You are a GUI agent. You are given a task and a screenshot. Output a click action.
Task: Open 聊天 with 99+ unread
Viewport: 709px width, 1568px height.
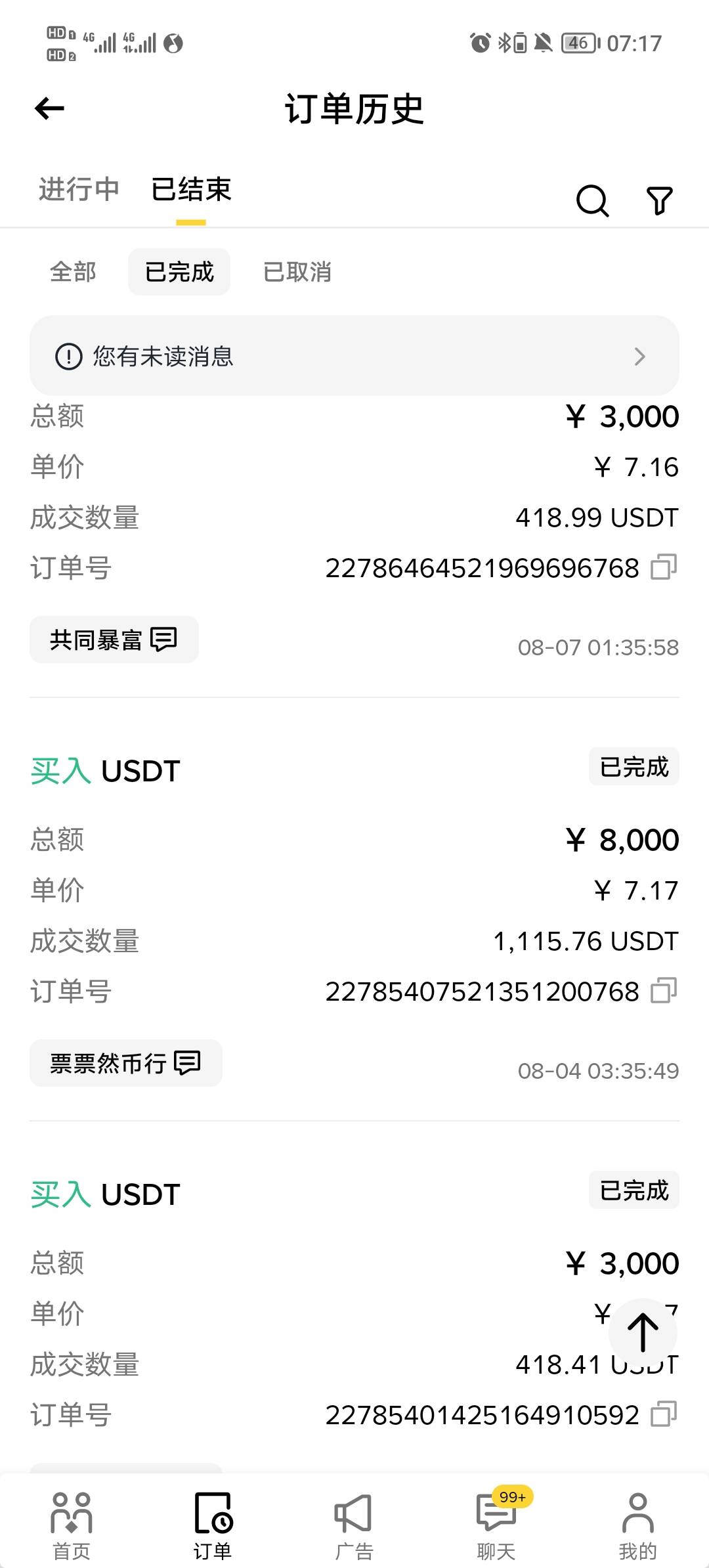(496, 1527)
